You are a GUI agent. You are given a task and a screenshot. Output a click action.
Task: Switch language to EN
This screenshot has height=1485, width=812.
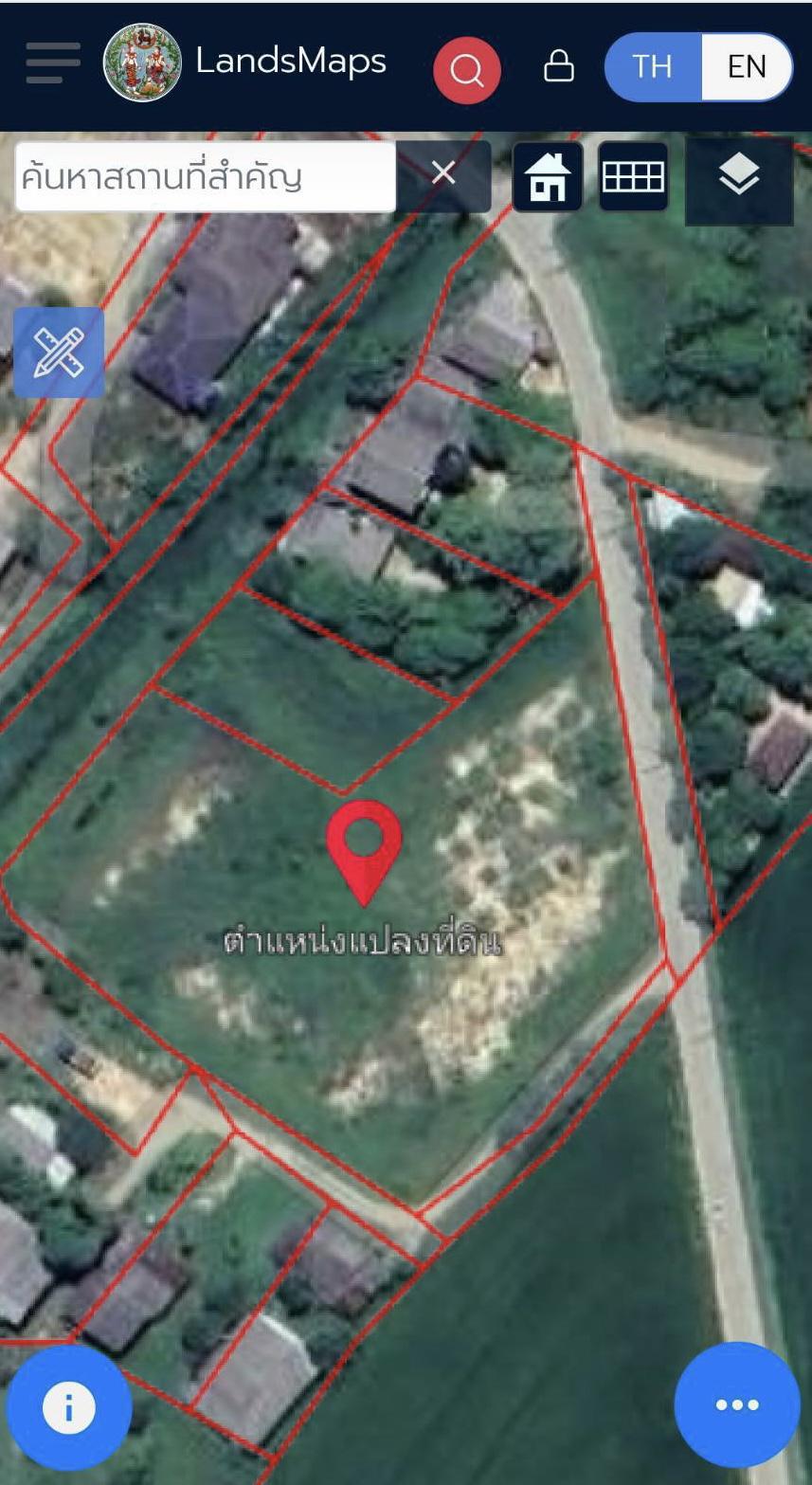click(747, 66)
